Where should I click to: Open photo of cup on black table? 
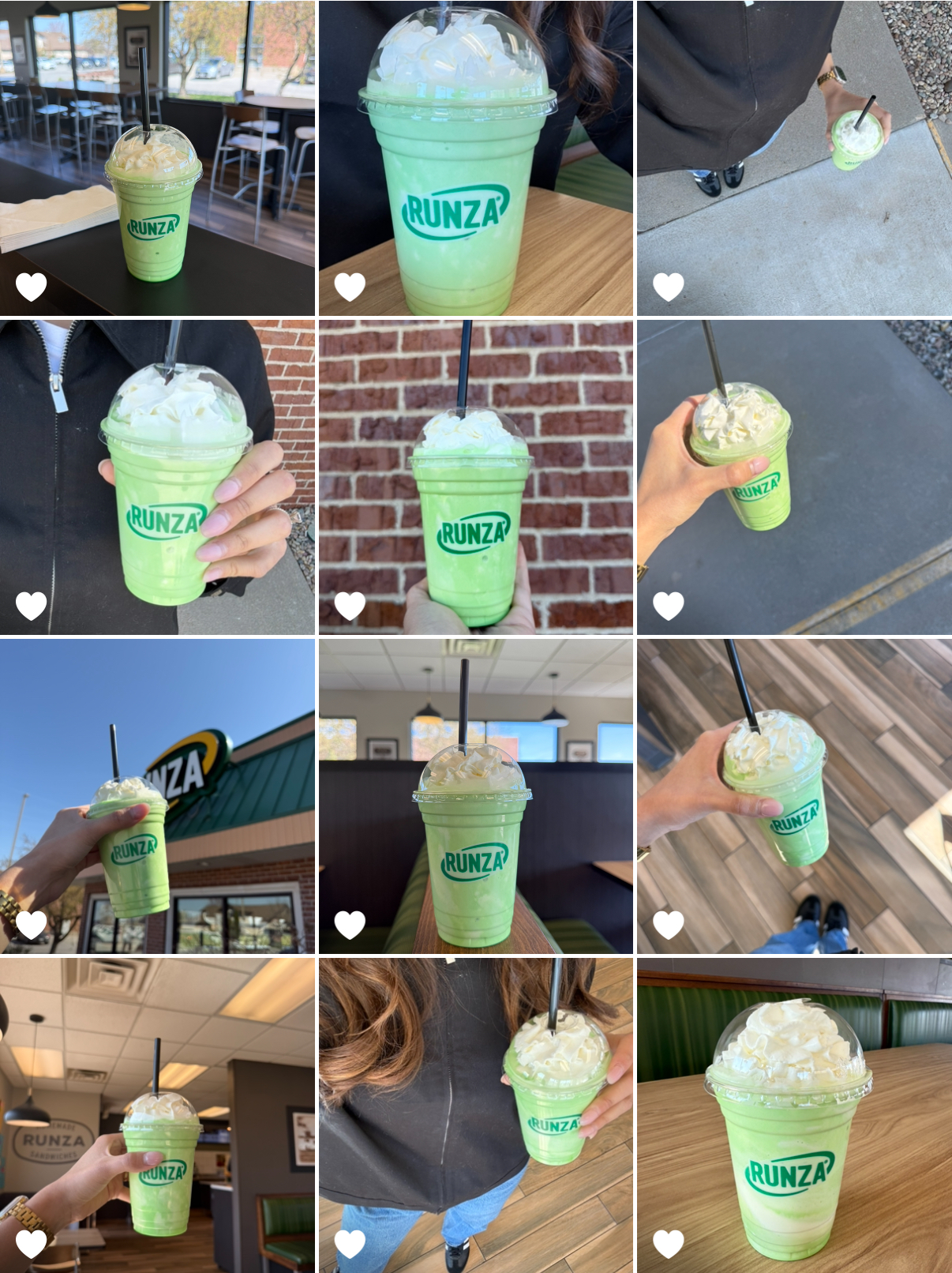pos(157,158)
